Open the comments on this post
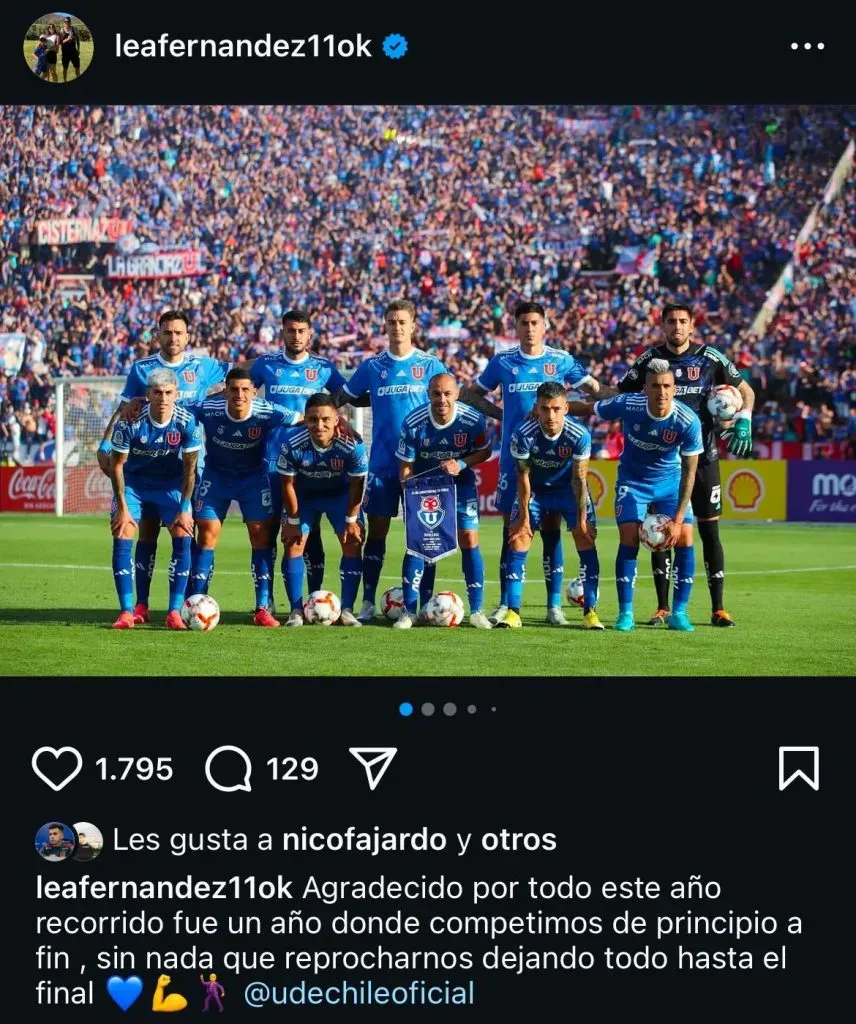Viewport: 856px width, 1024px height. point(228,768)
